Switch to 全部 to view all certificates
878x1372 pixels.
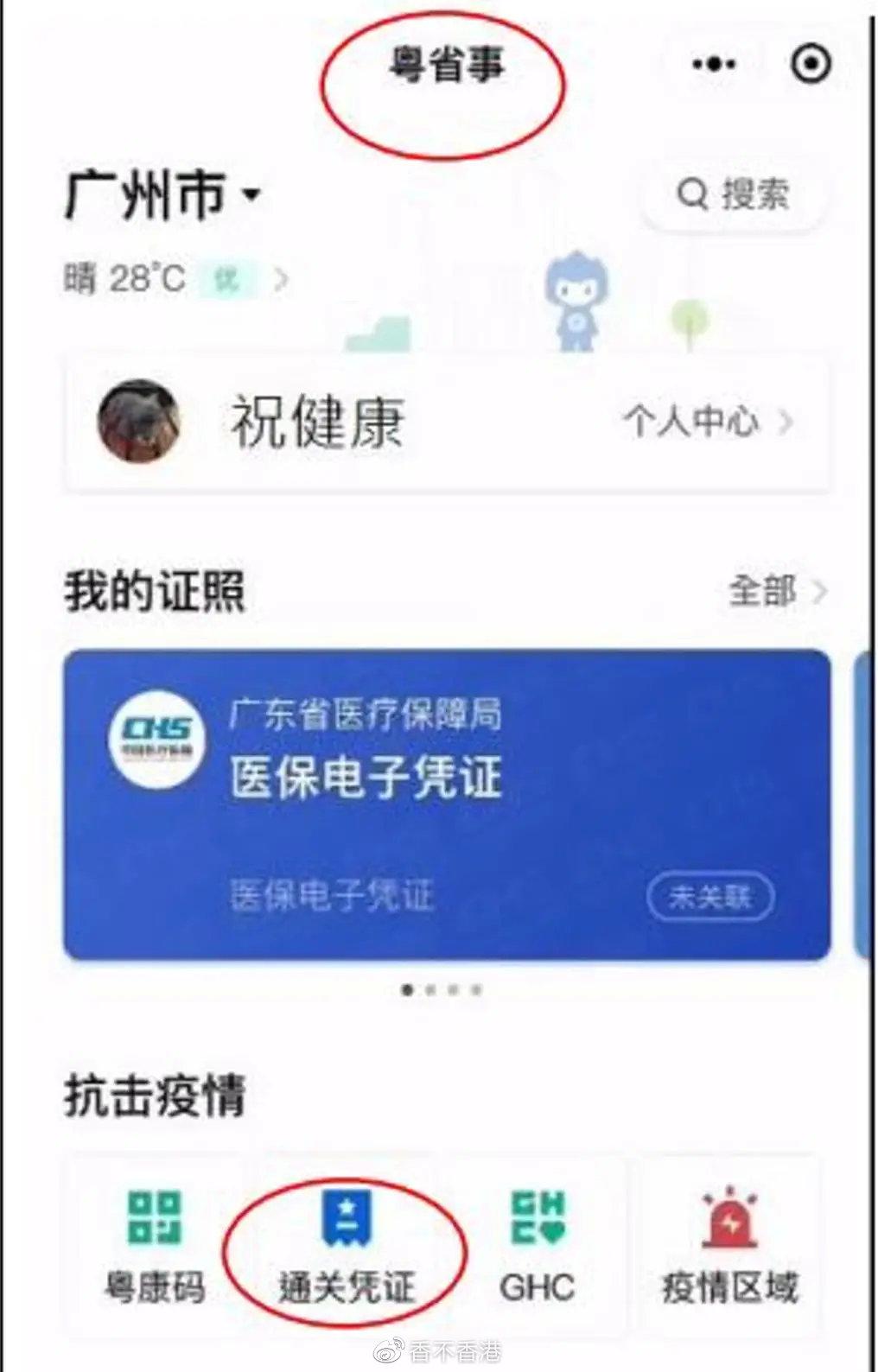tap(764, 588)
